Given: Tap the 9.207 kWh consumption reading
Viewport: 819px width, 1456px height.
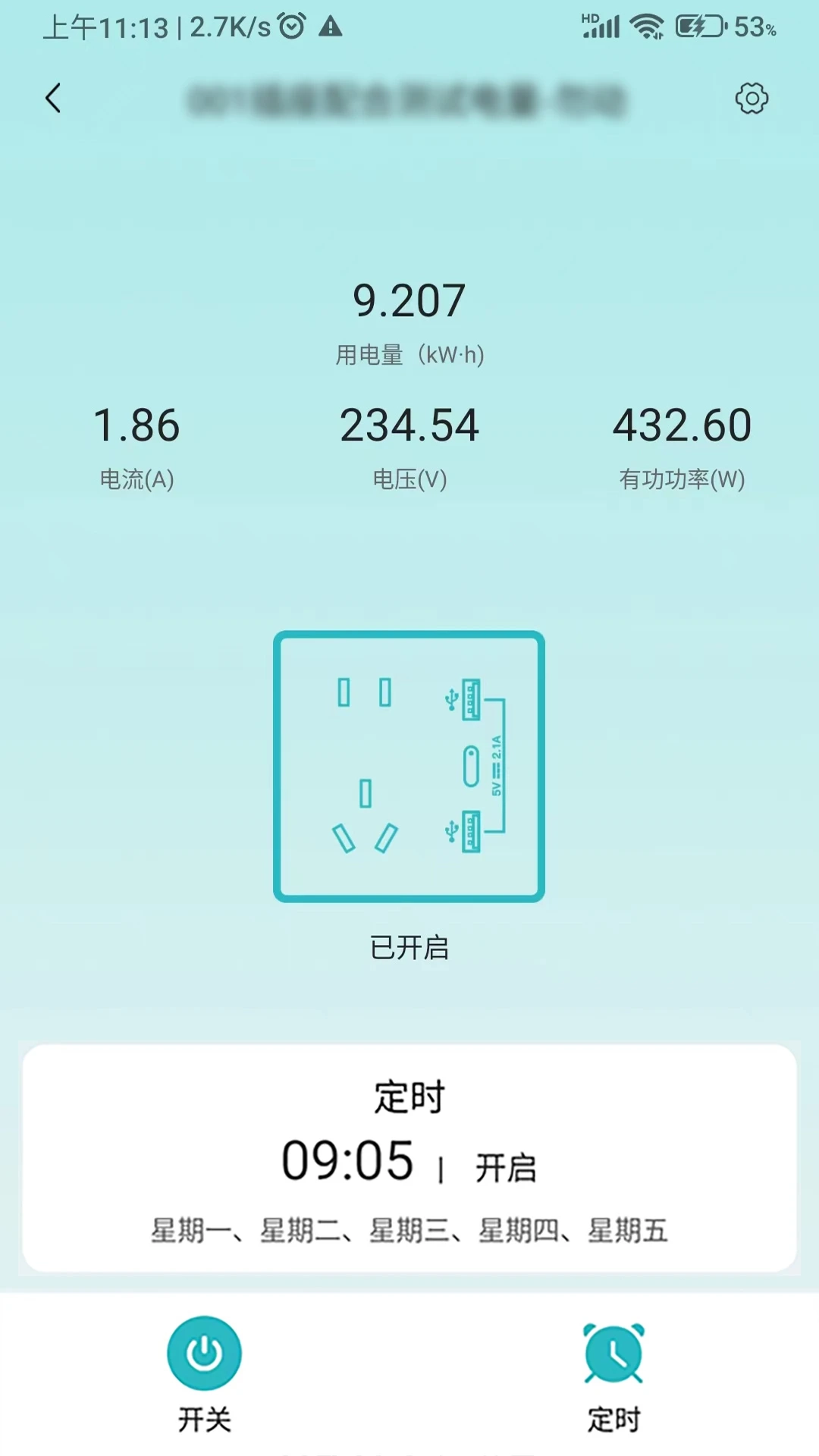Looking at the screenshot, I should tap(409, 299).
